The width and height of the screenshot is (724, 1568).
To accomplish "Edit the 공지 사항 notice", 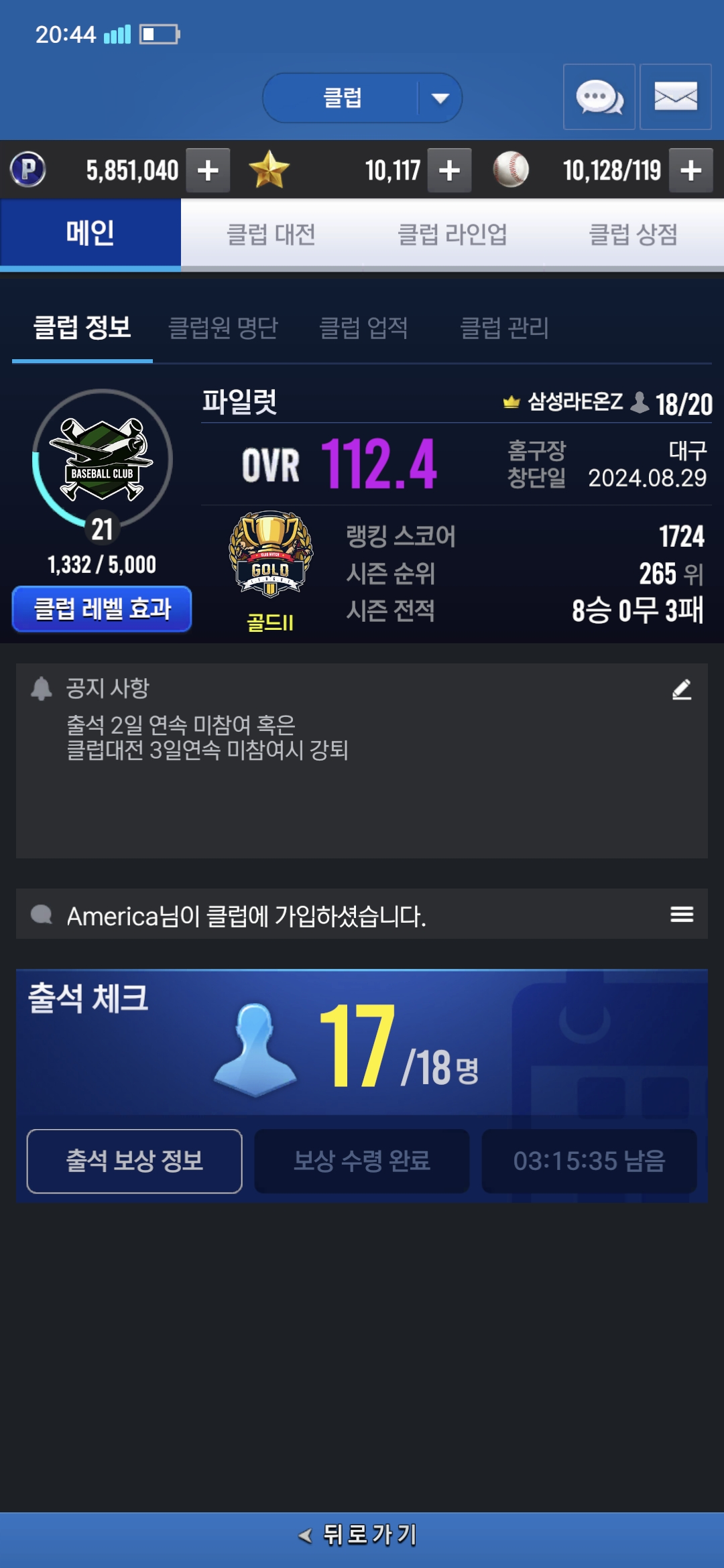I will coord(681,690).
